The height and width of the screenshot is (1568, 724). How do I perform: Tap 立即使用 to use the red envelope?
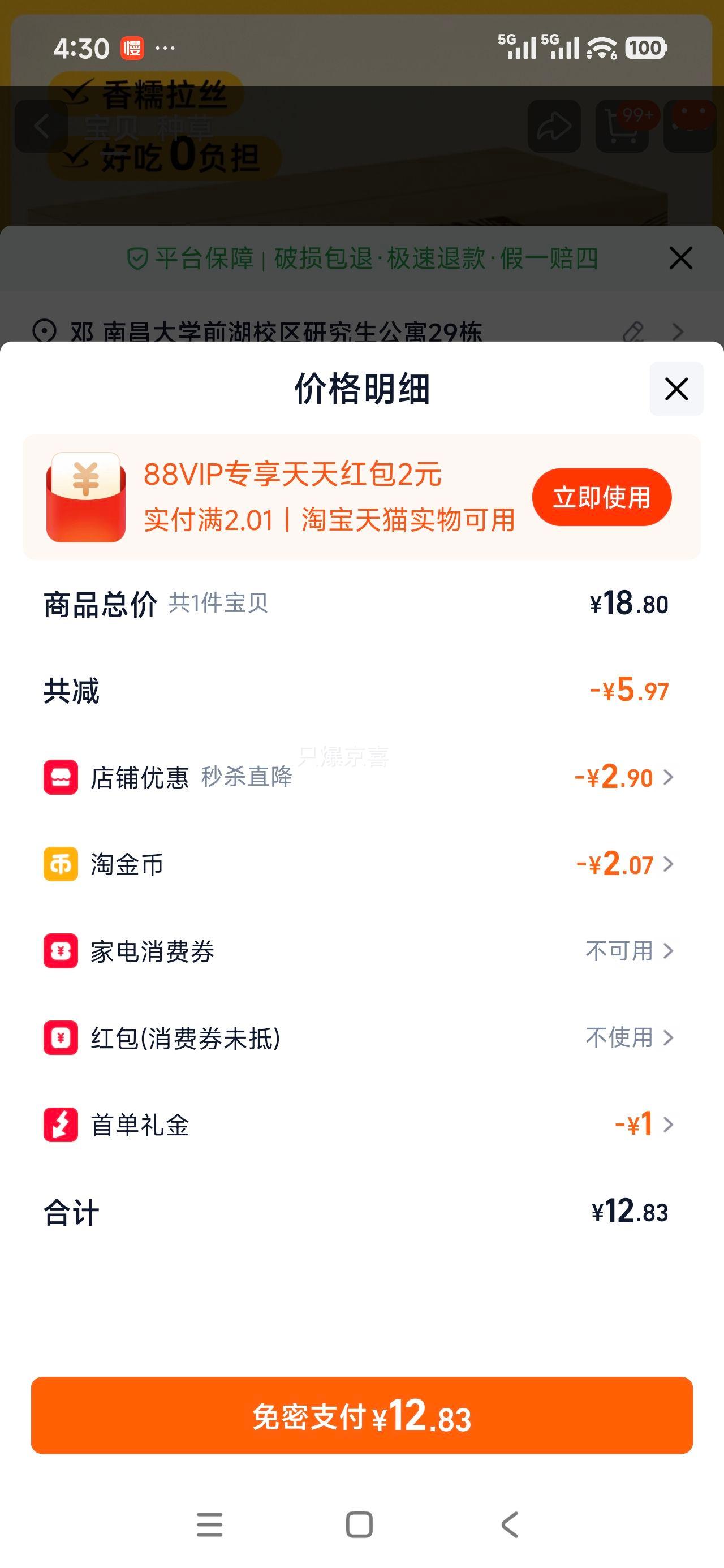pyautogui.click(x=602, y=497)
